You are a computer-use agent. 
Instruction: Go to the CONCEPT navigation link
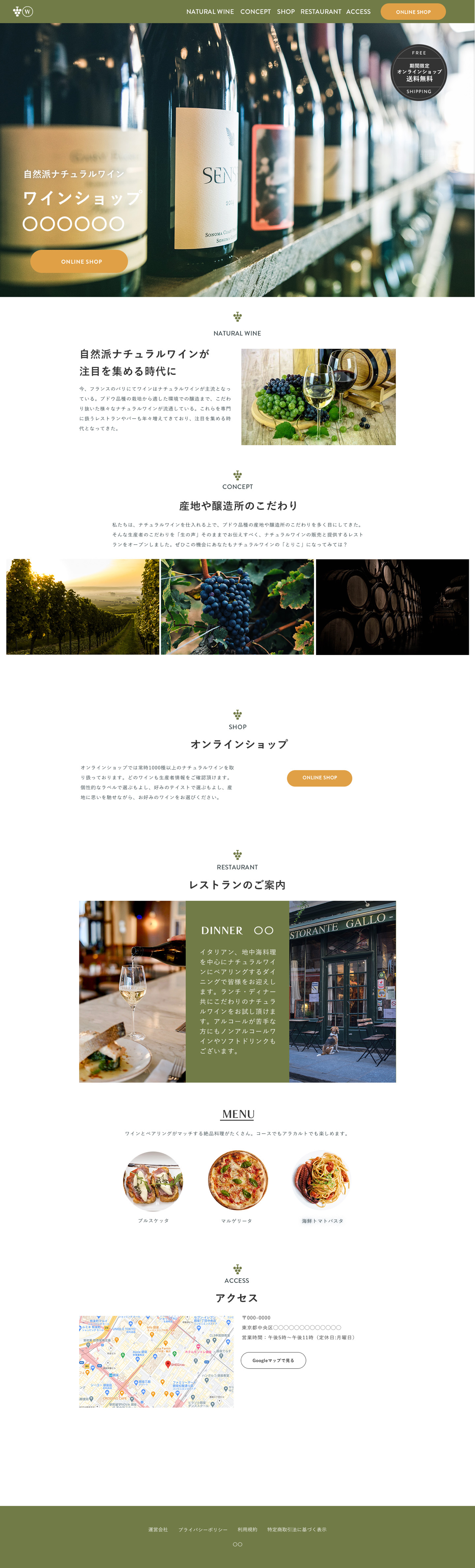255,11
